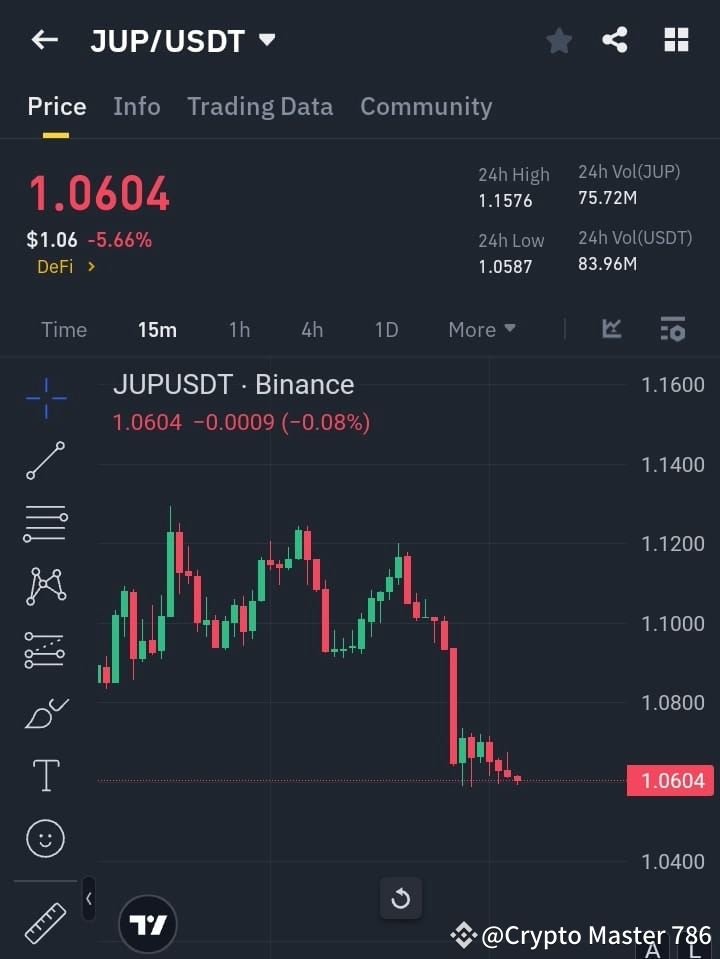Open the parallel lines drawing tool

click(45, 524)
